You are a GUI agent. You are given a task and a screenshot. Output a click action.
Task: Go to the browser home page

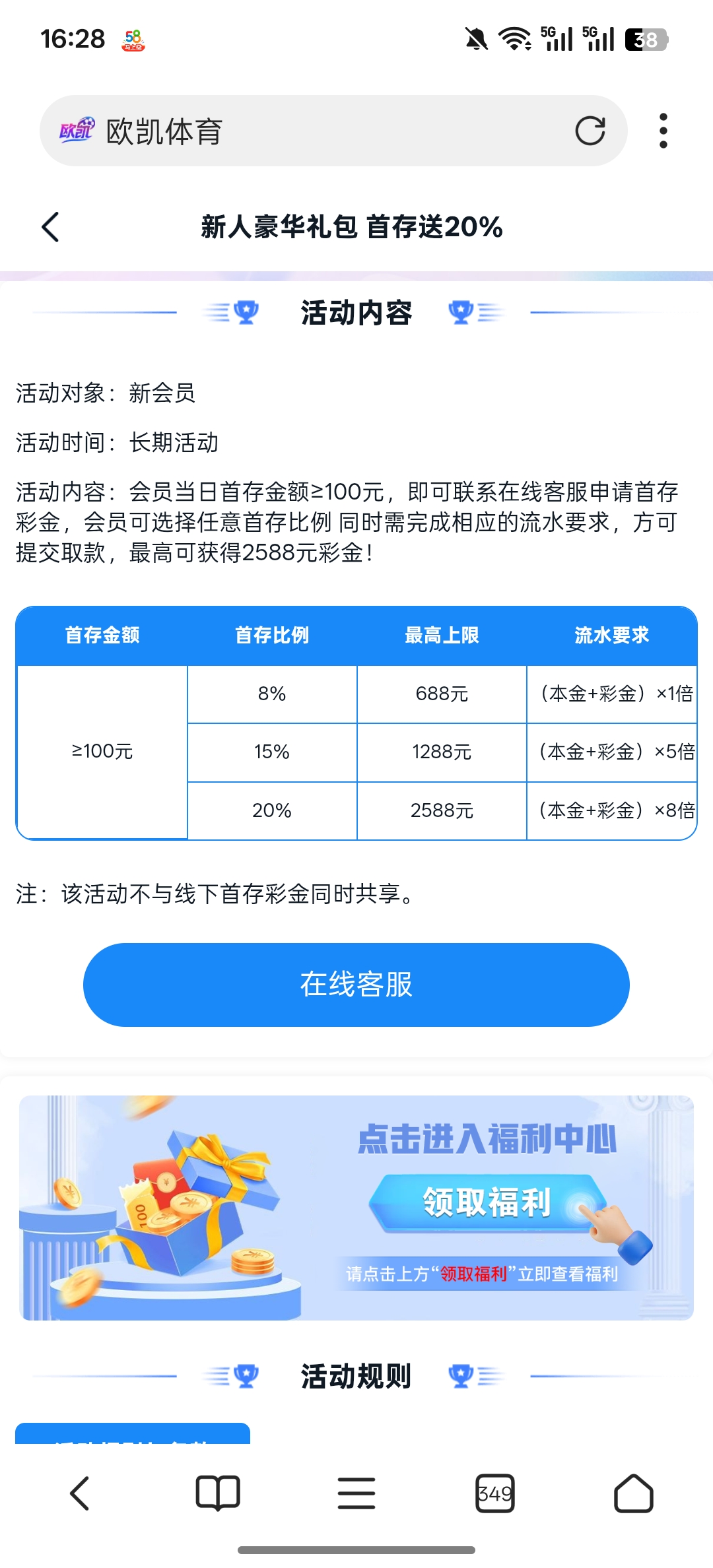click(633, 1493)
